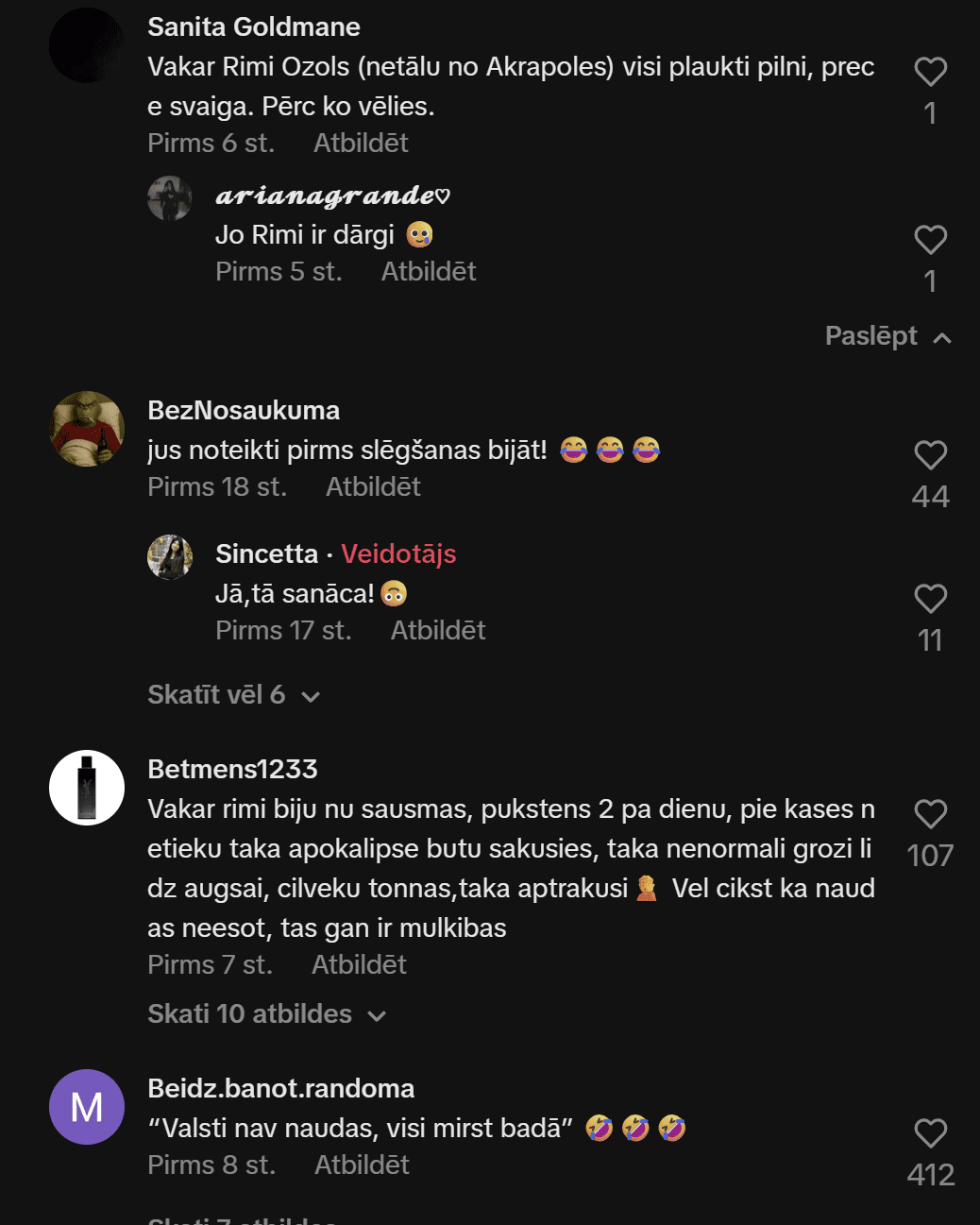980x1225 pixels.
Task: Reply to Sanita Goldmane's comment
Action: point(361,144)
